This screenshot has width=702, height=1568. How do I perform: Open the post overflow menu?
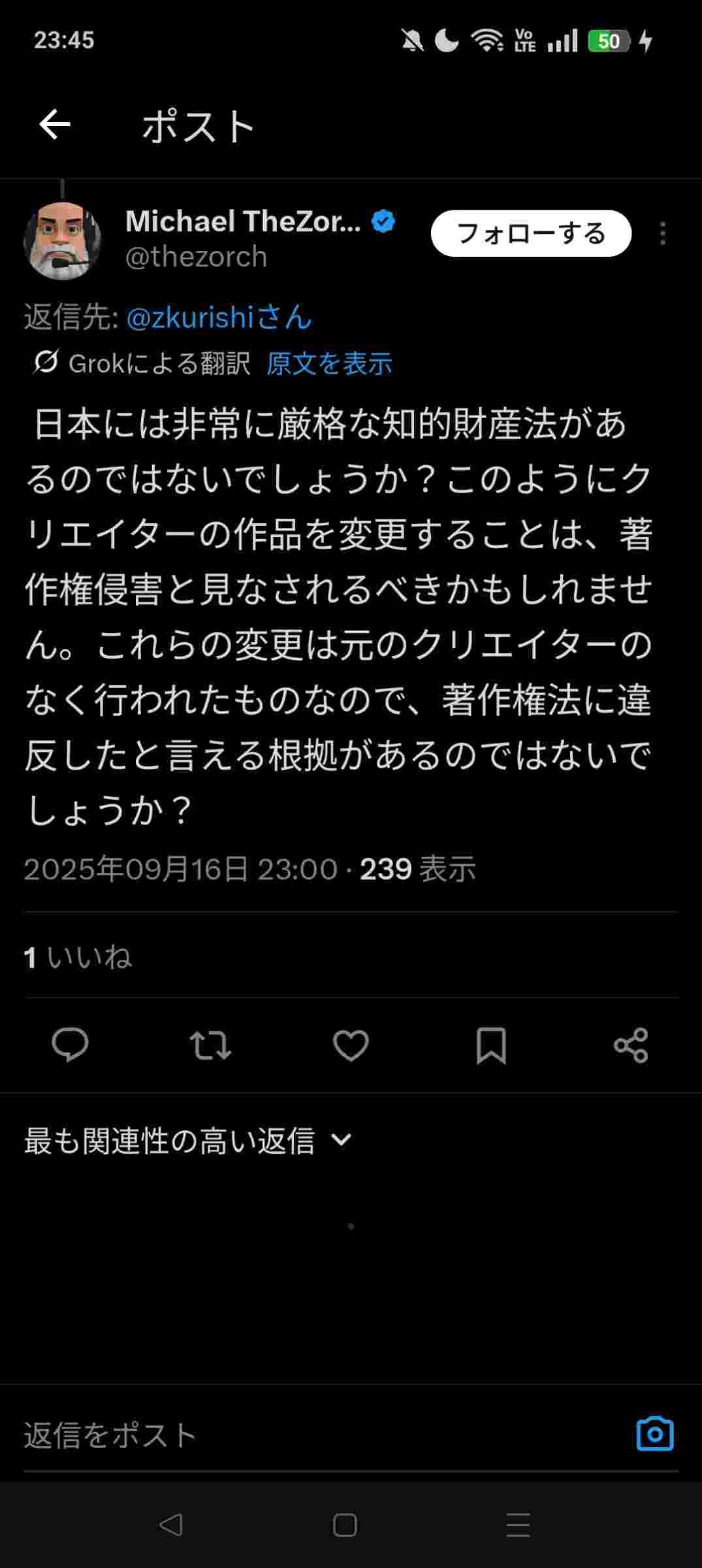point(663,234)
